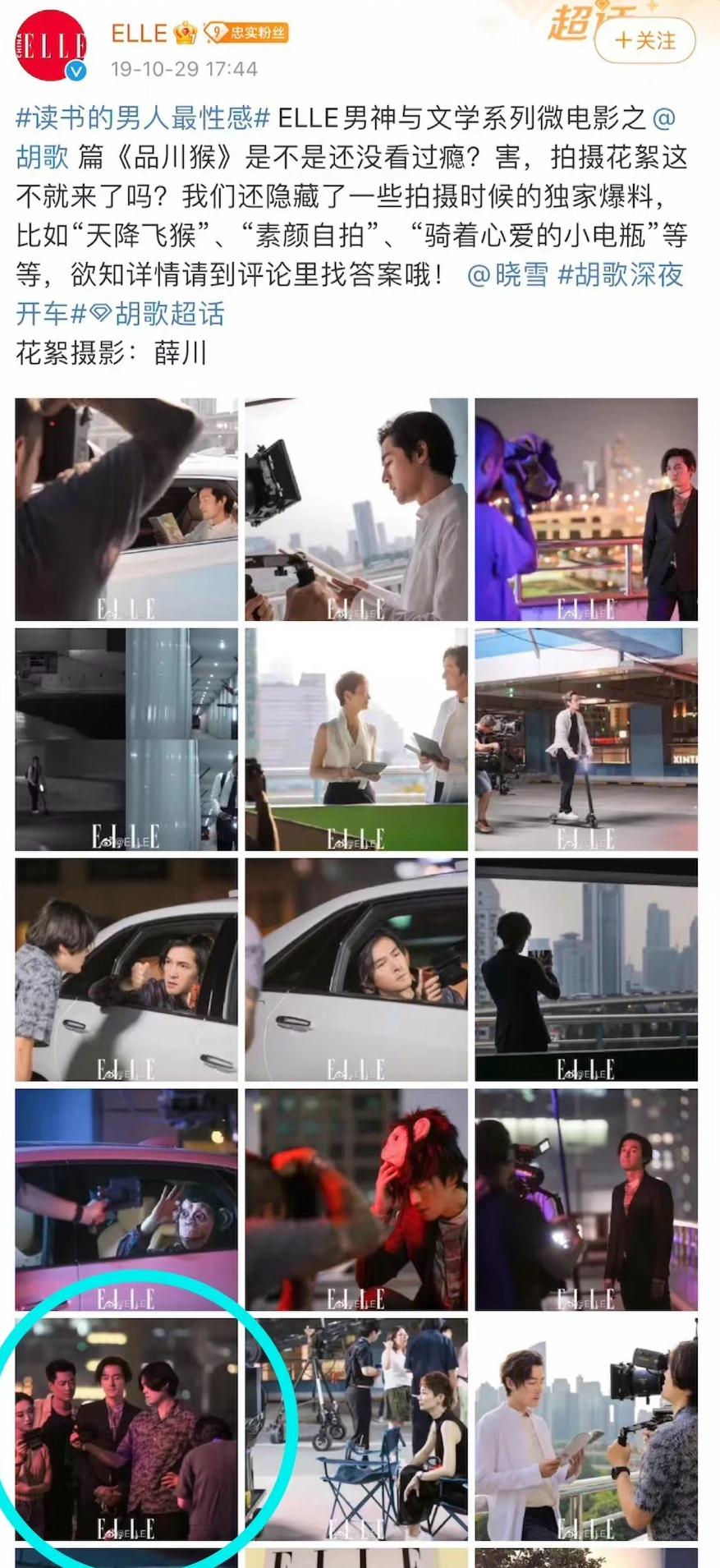720x1568 pixels.
Task: Follow ELLE with the 关注 button
Action: tap(644, 41)
